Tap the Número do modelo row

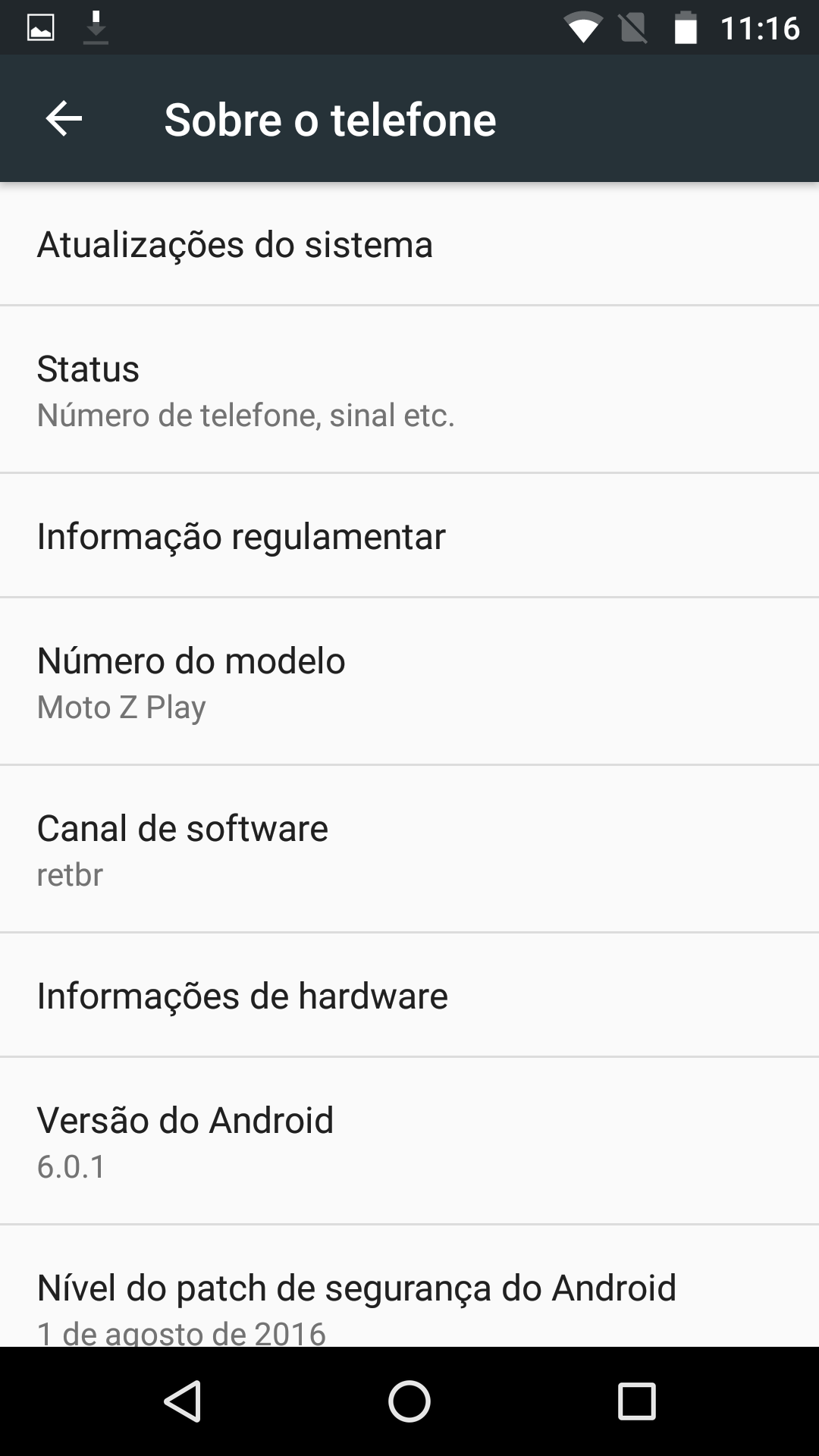[x=409, y=681]
